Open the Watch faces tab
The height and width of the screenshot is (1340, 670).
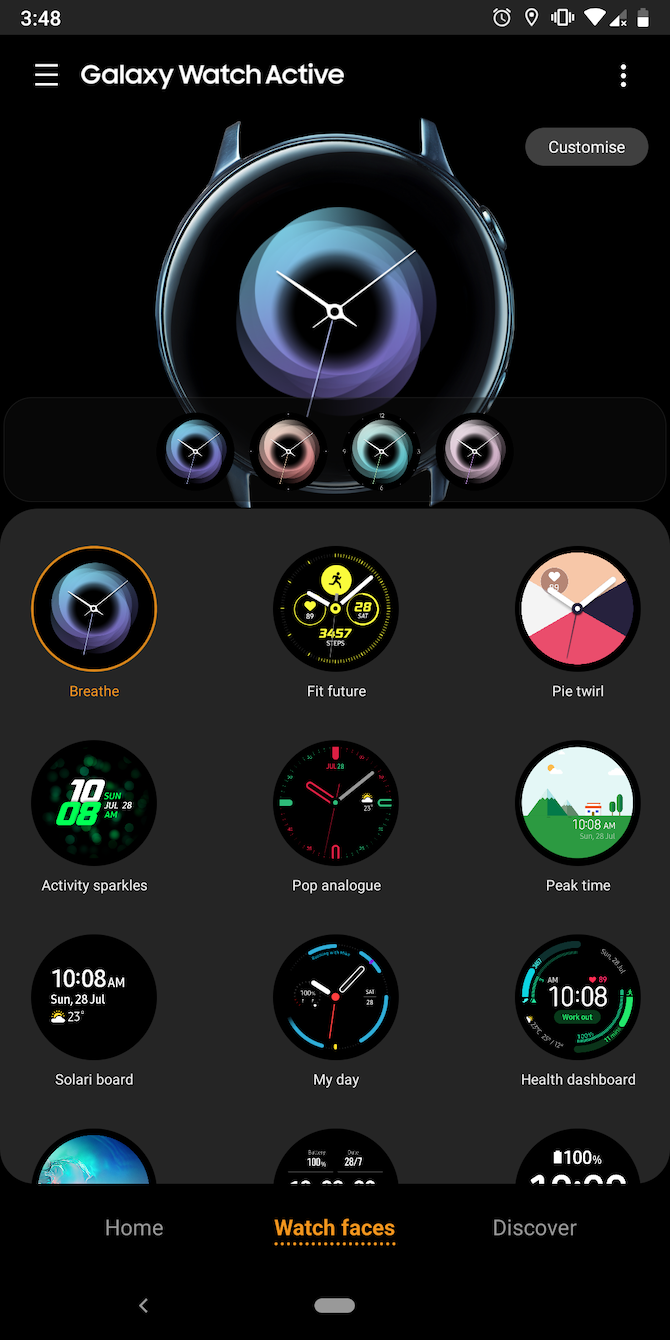click(x=334, y=1227)
